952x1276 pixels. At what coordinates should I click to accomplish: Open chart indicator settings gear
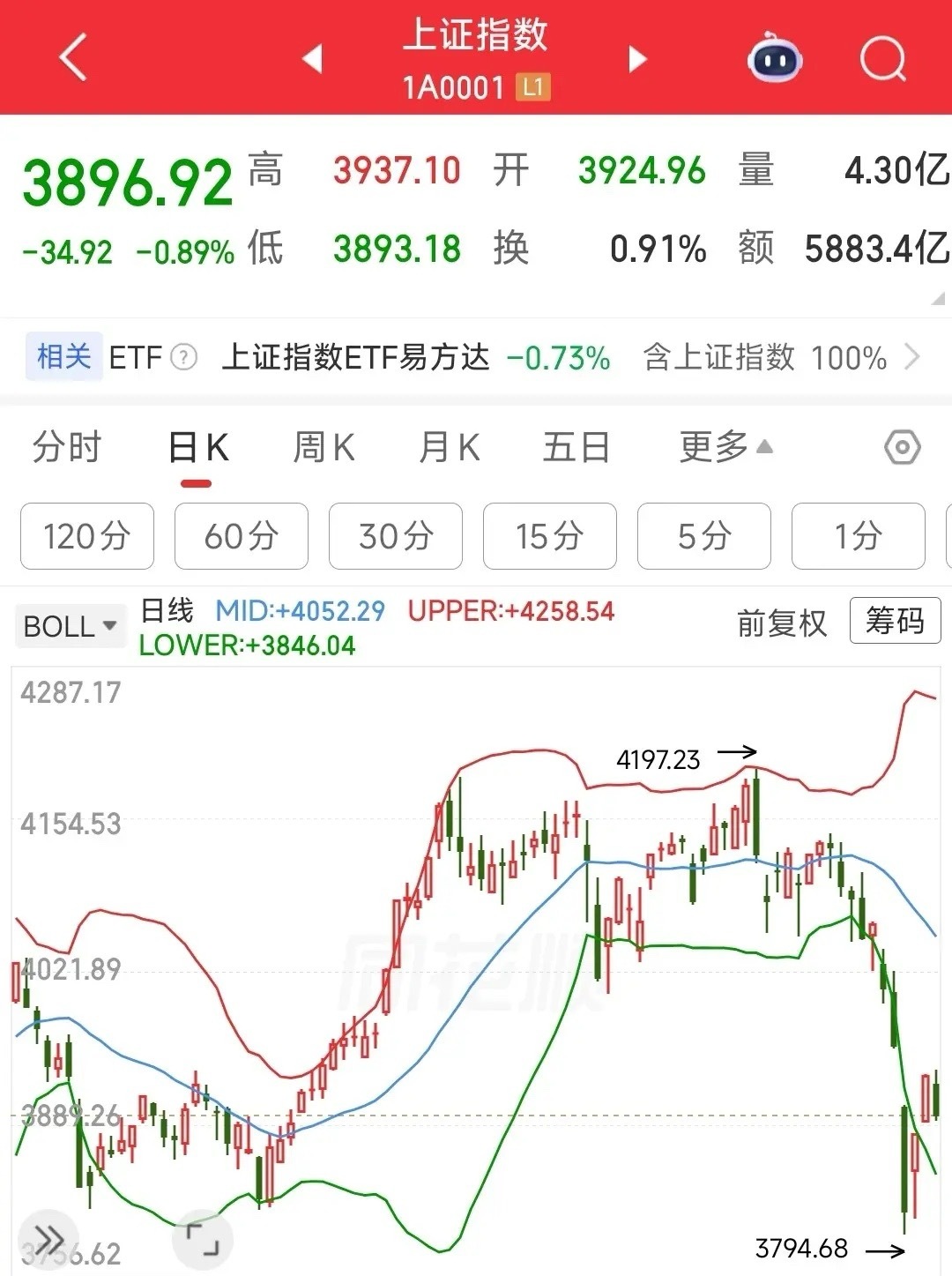click(902, 447)
